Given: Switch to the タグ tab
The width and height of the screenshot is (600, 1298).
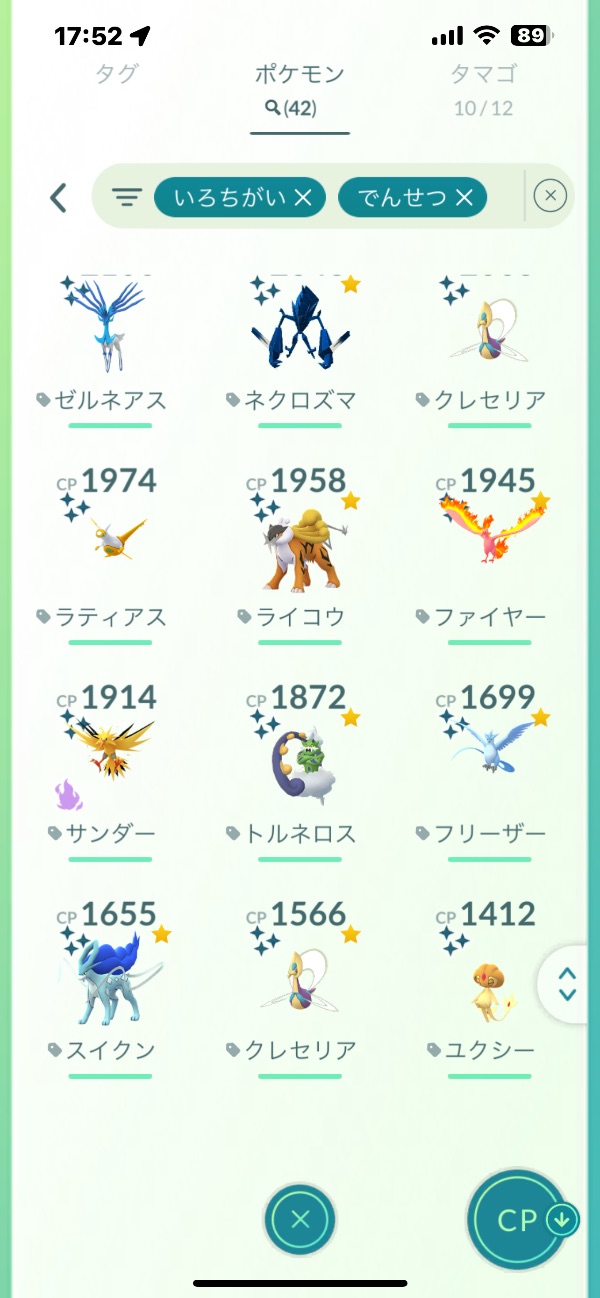Looking at the screenshot, I should (116, 73).
